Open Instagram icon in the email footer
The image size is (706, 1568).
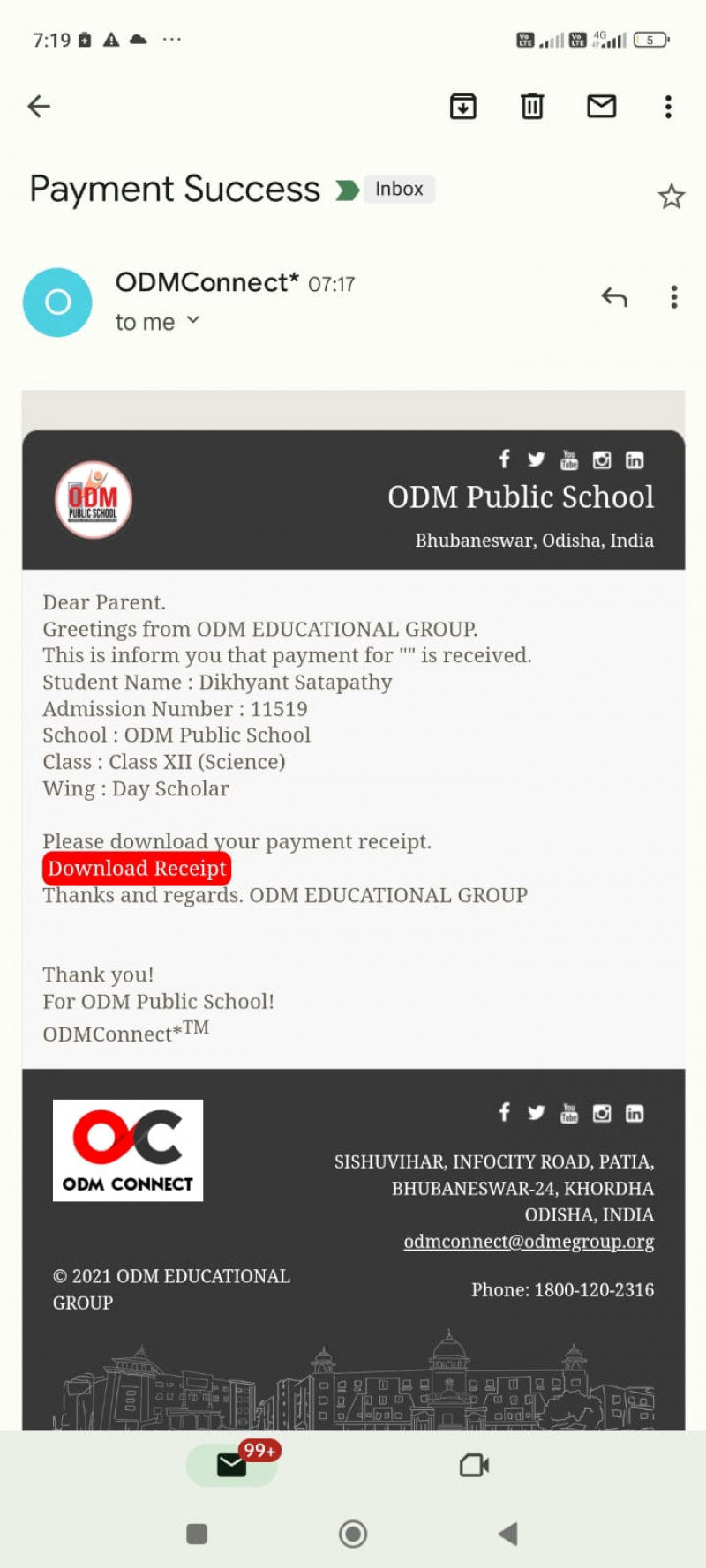pos(602,1113)
